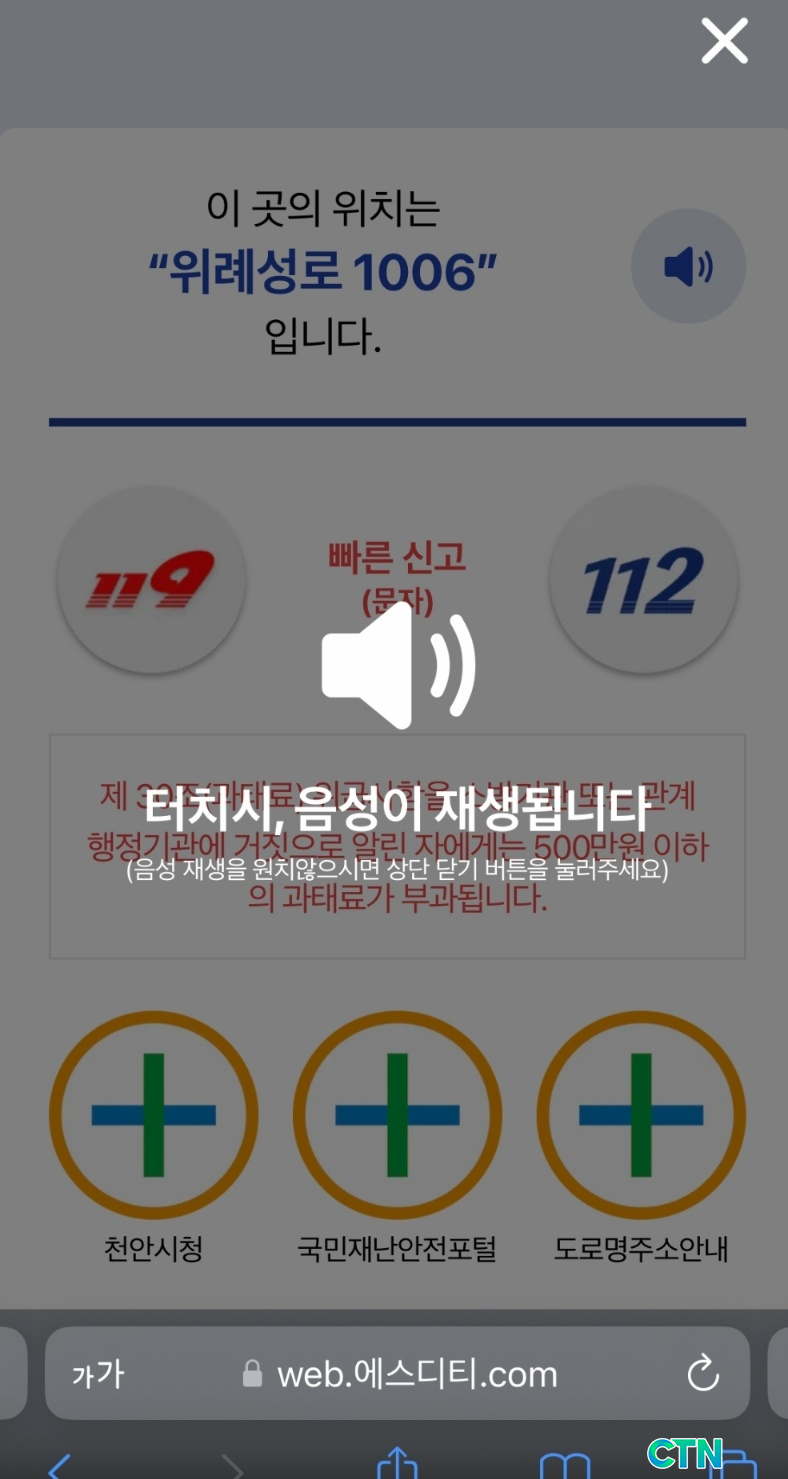Share this page from the browser toolbar
The height and width of the screenshot is (1479, 788).
397,1464
